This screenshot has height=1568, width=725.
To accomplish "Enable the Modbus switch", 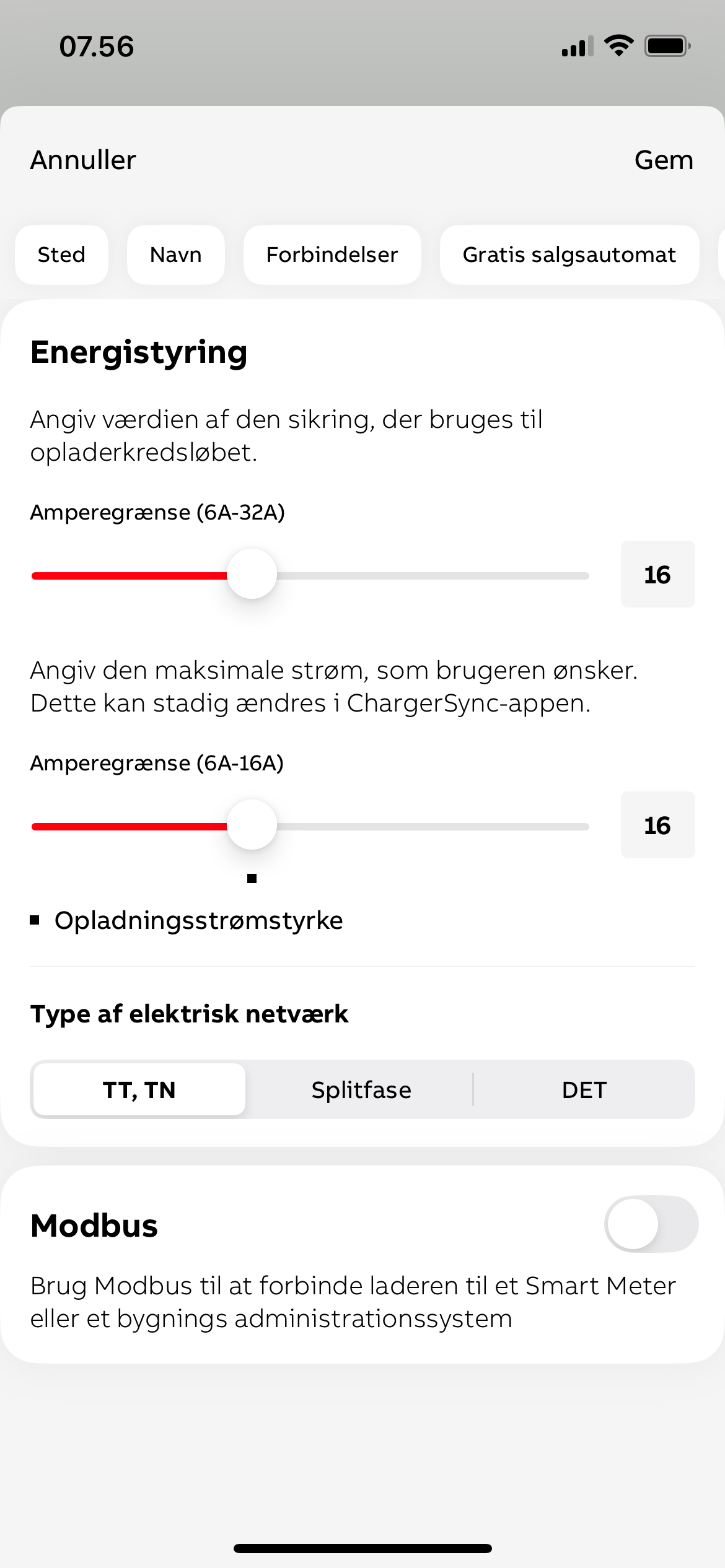I will (x=651, y=1224).
